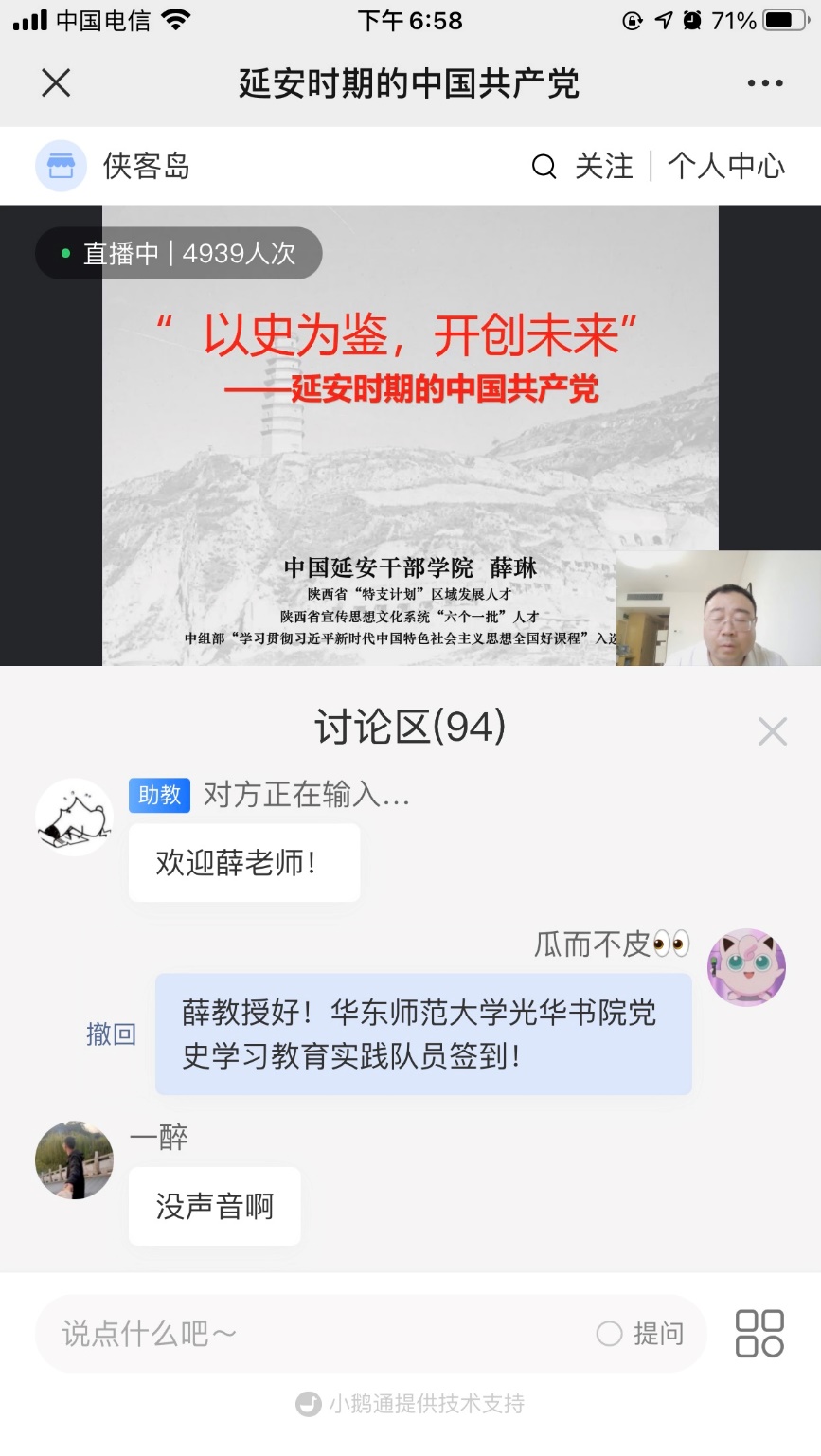The image size is (821, 1456).
Task: Focus the 说点什么吧 message input
Action: (x=312, y=1334)
